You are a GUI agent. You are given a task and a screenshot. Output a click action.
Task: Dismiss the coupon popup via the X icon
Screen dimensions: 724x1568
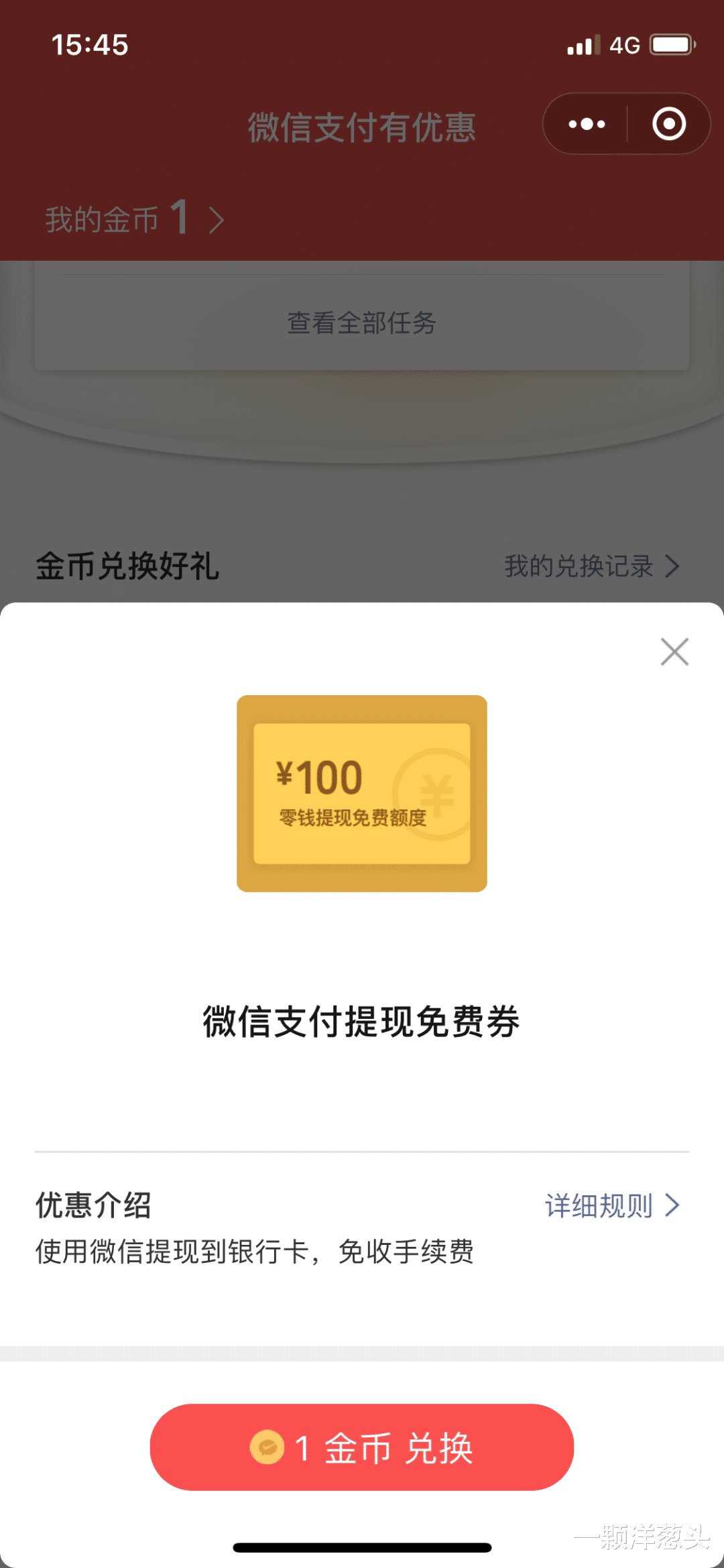coord(674,651)
